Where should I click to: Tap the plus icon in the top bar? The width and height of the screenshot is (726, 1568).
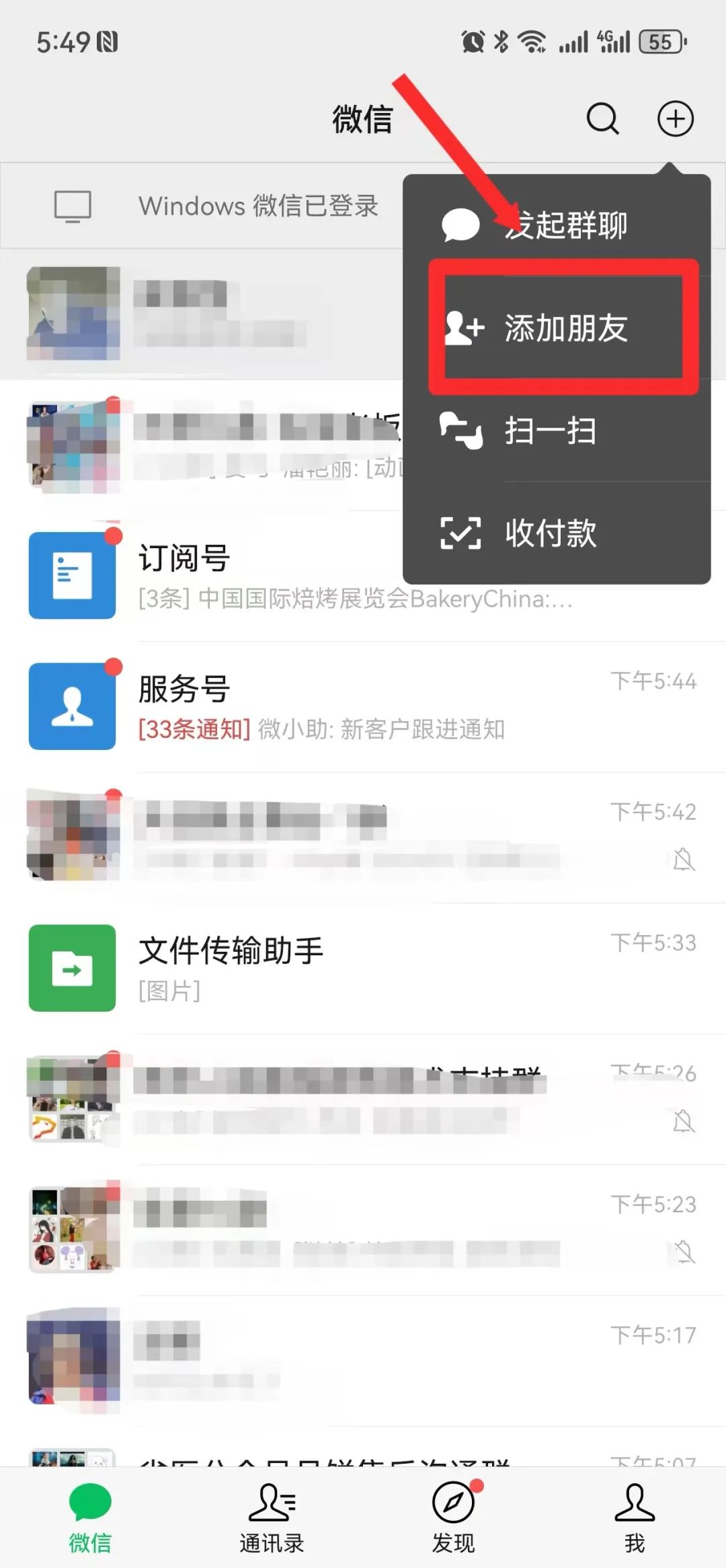coord(675,119)
